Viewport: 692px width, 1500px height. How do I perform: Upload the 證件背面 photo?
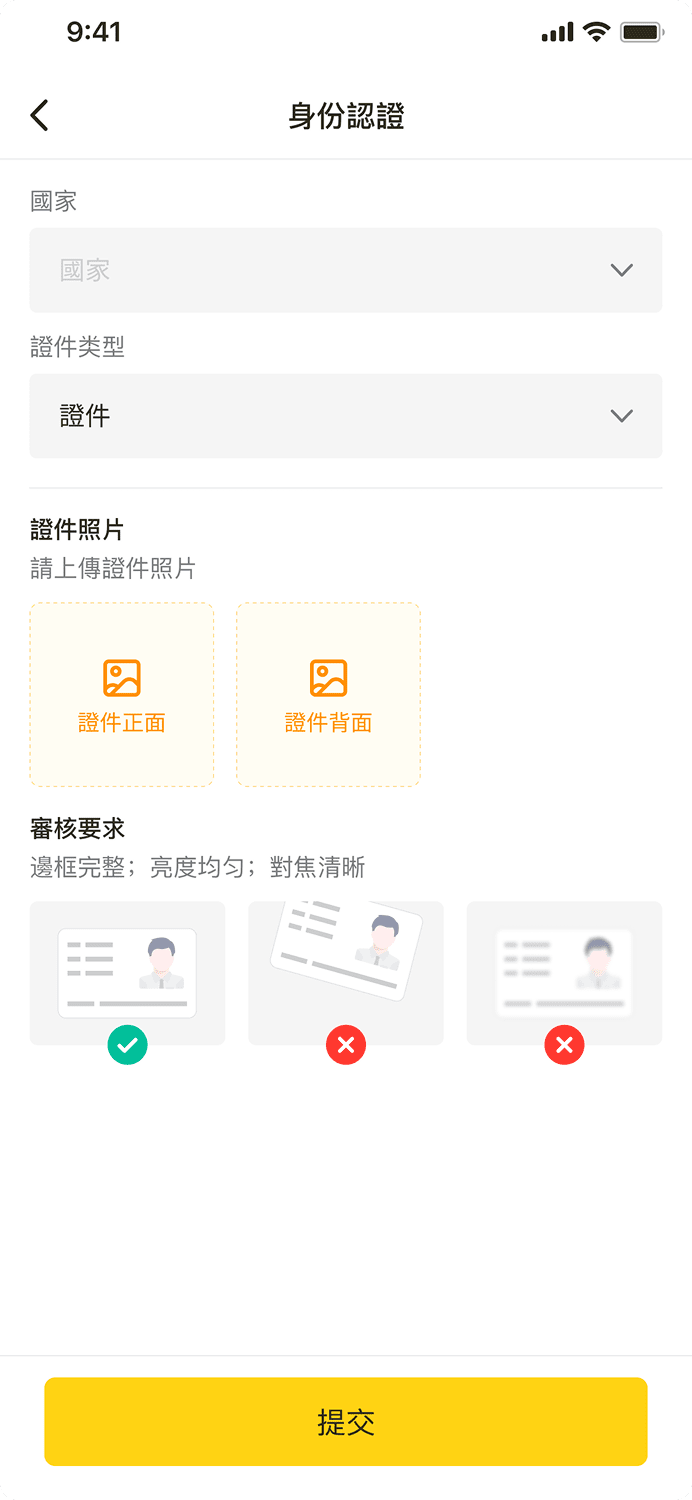coord(328,694)
